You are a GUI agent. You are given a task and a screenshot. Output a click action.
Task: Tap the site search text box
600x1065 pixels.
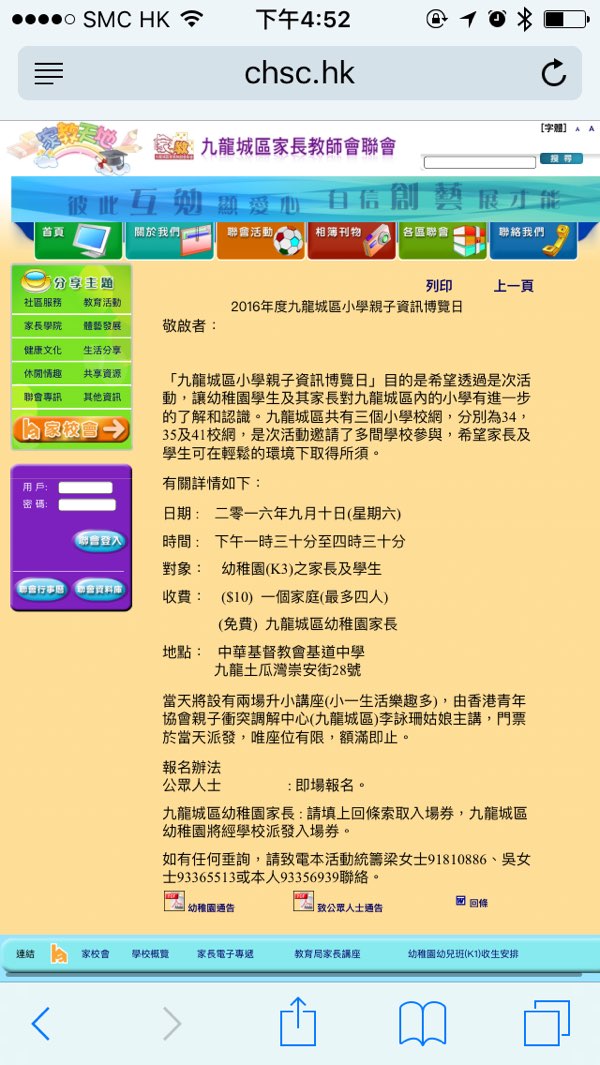tap(479, 161)
